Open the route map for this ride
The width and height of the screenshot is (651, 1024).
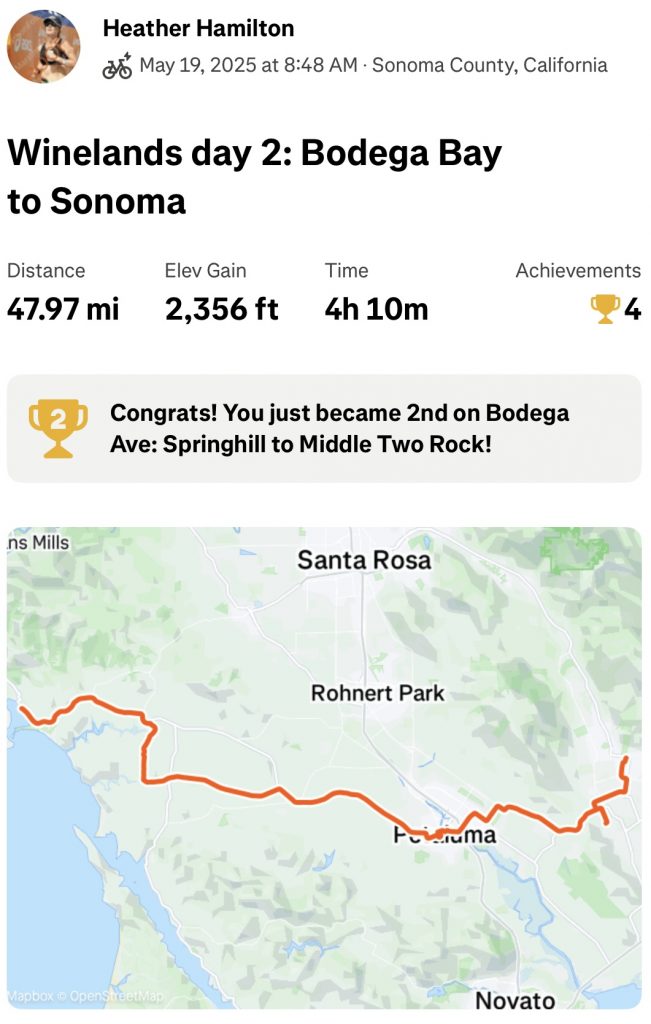coord(324,768)
